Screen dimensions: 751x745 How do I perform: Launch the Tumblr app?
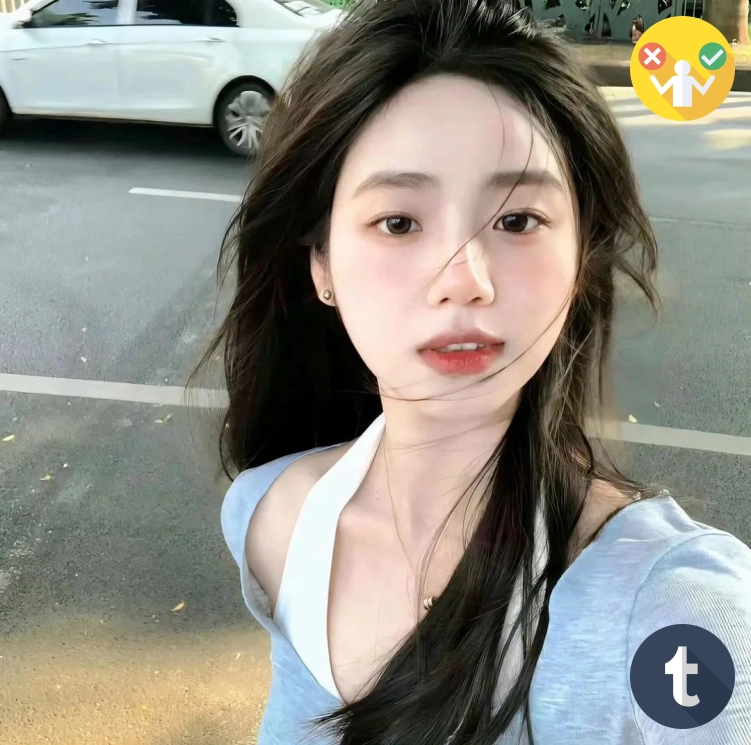click(682, 676)
